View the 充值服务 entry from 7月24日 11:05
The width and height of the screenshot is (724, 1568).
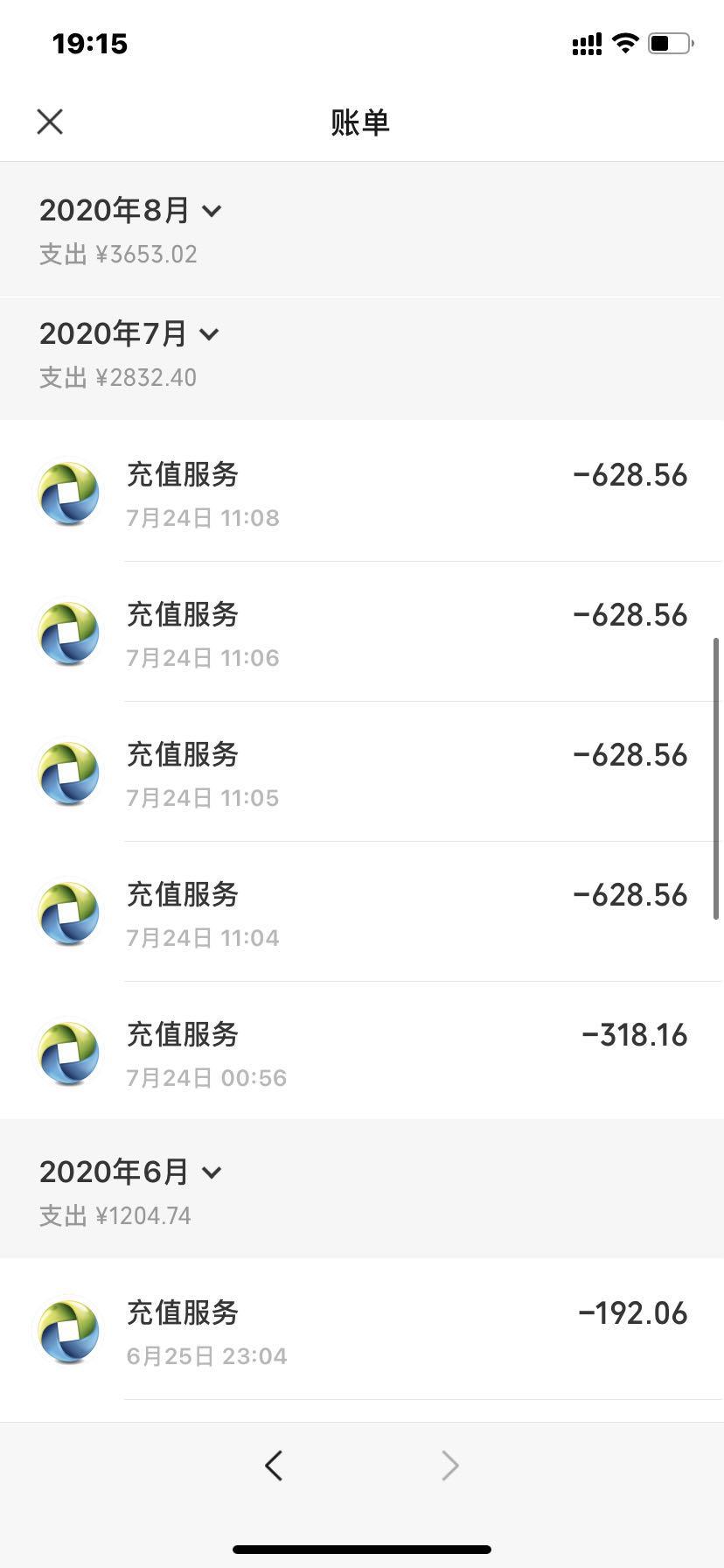click(362, 772)
